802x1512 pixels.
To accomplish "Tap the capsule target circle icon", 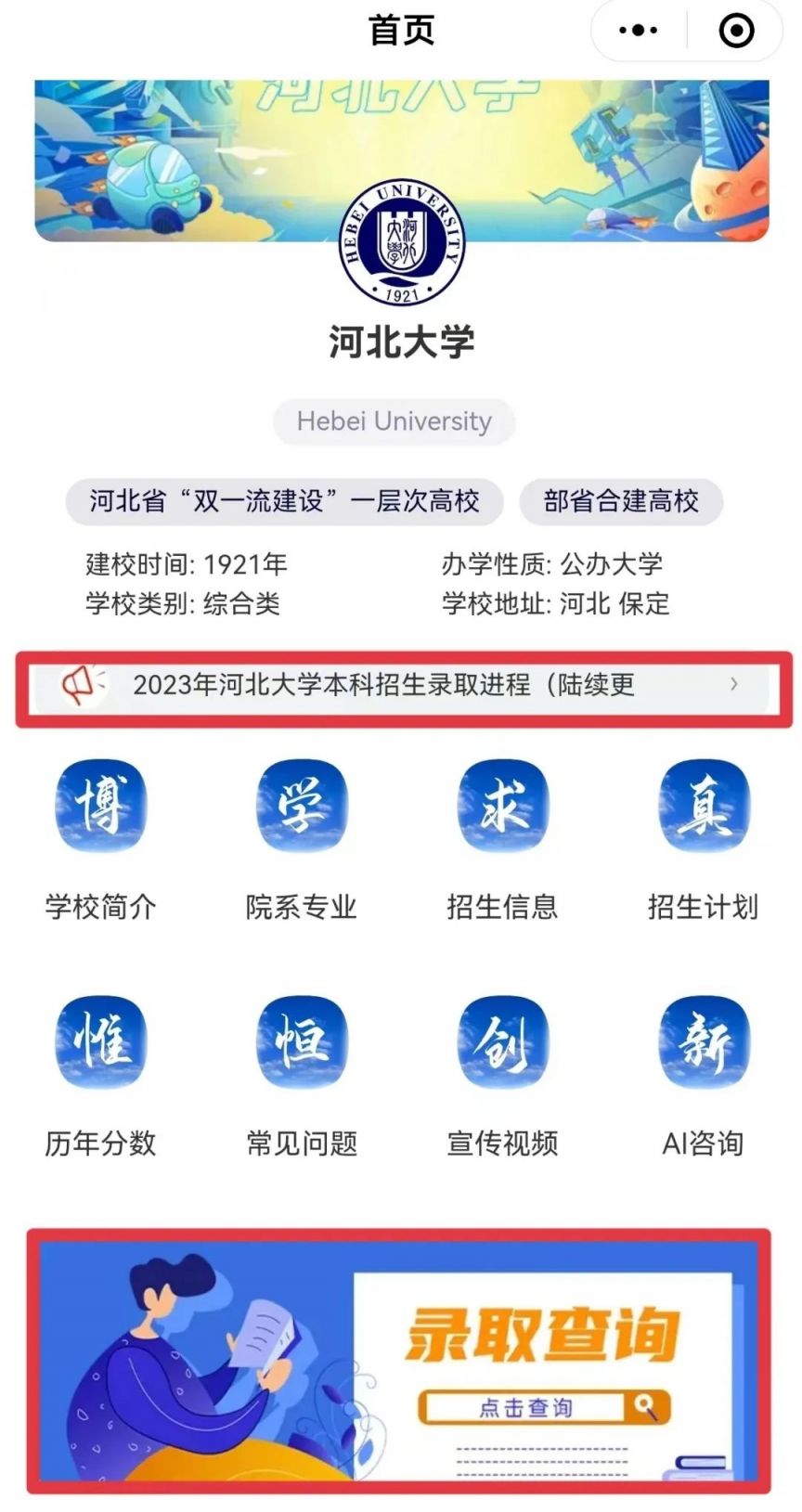I will click(x=736, y=31).
